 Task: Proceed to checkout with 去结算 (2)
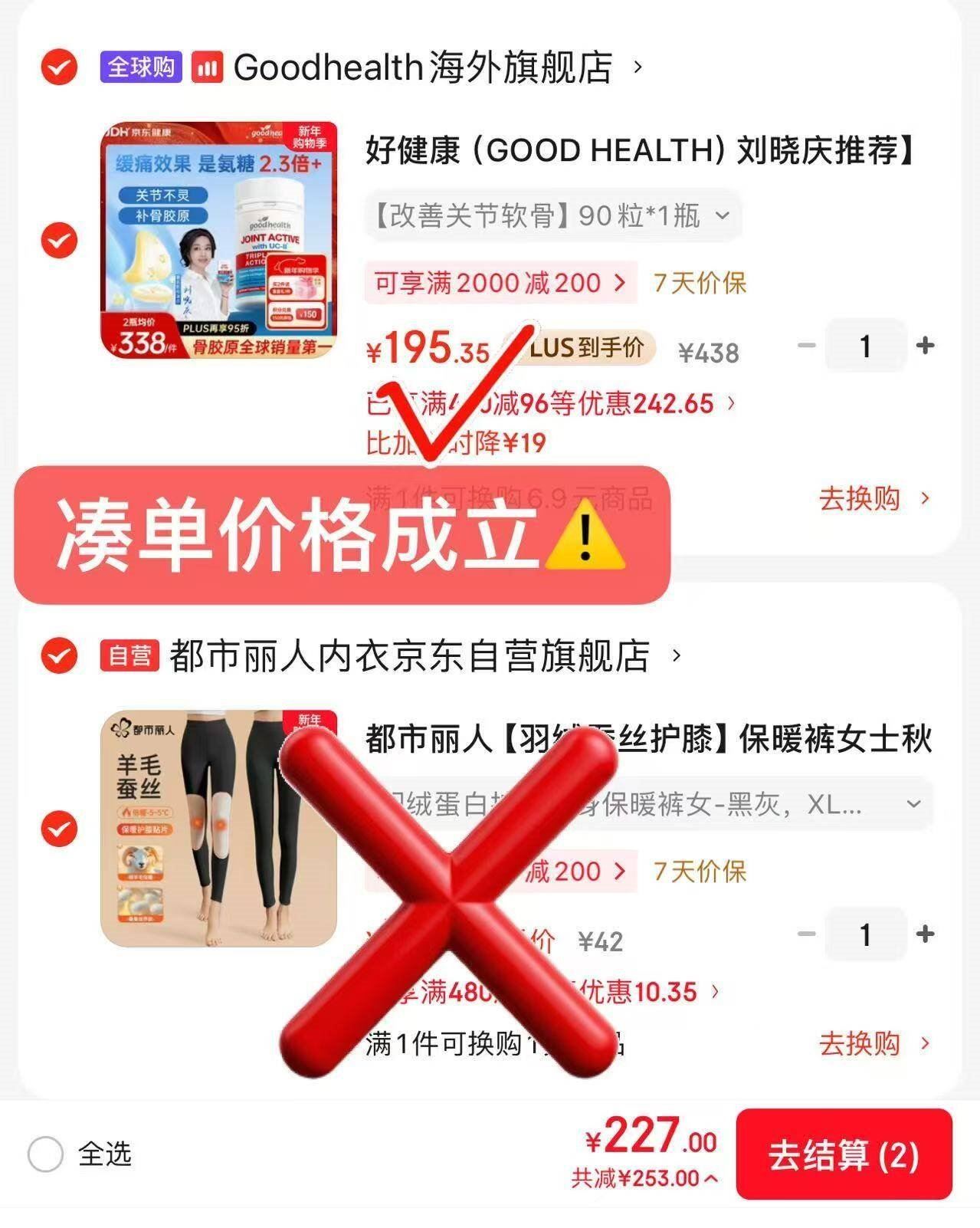pos(844,1154)
